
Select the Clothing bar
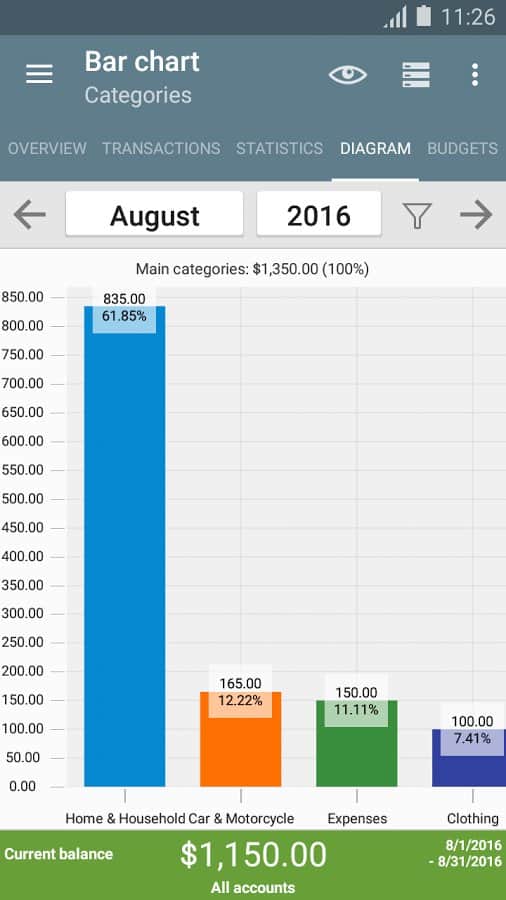pyautogui.click(x=469, y=758)
